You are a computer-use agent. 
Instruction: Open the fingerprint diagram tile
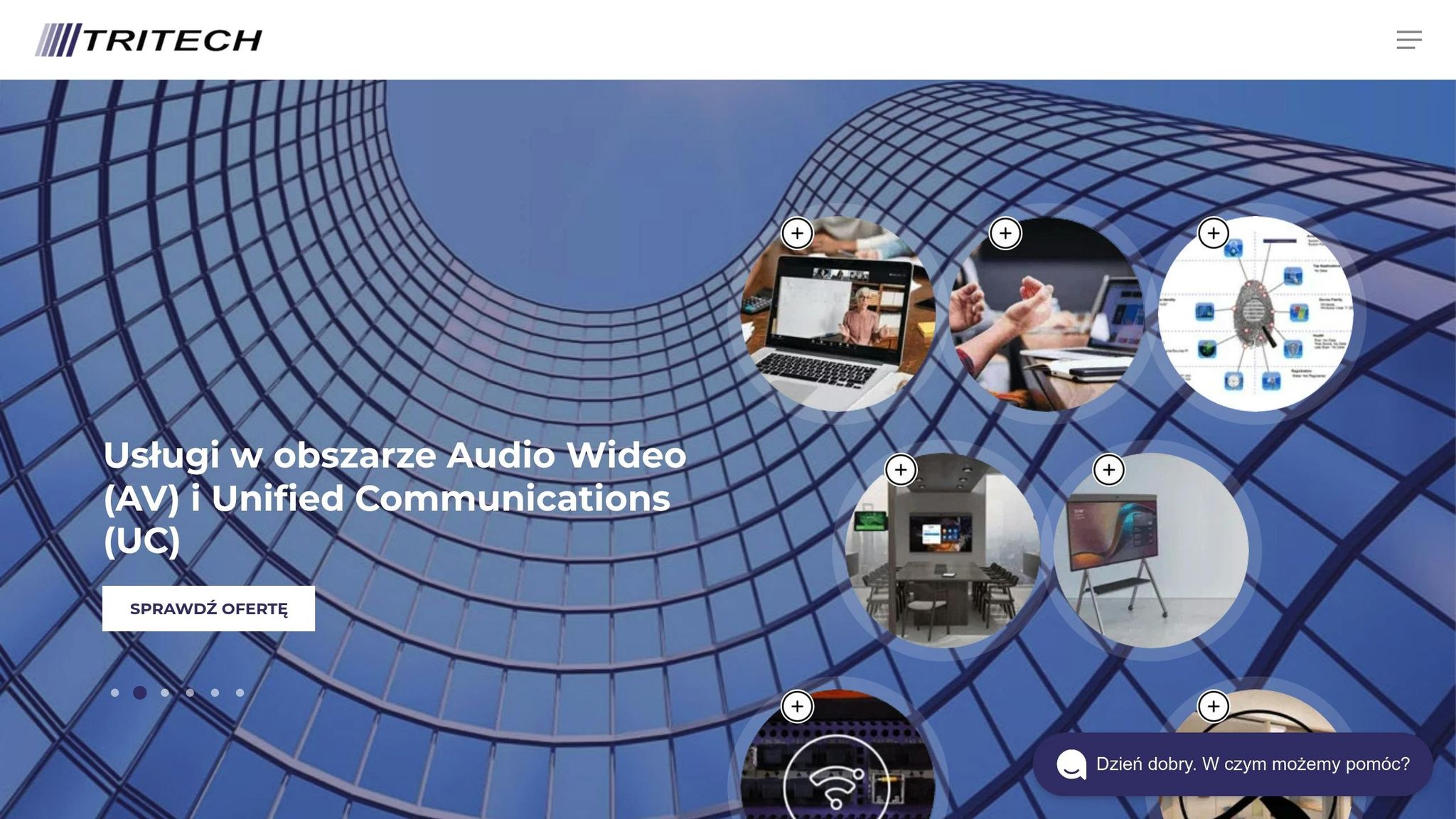tap(1255, 314)
